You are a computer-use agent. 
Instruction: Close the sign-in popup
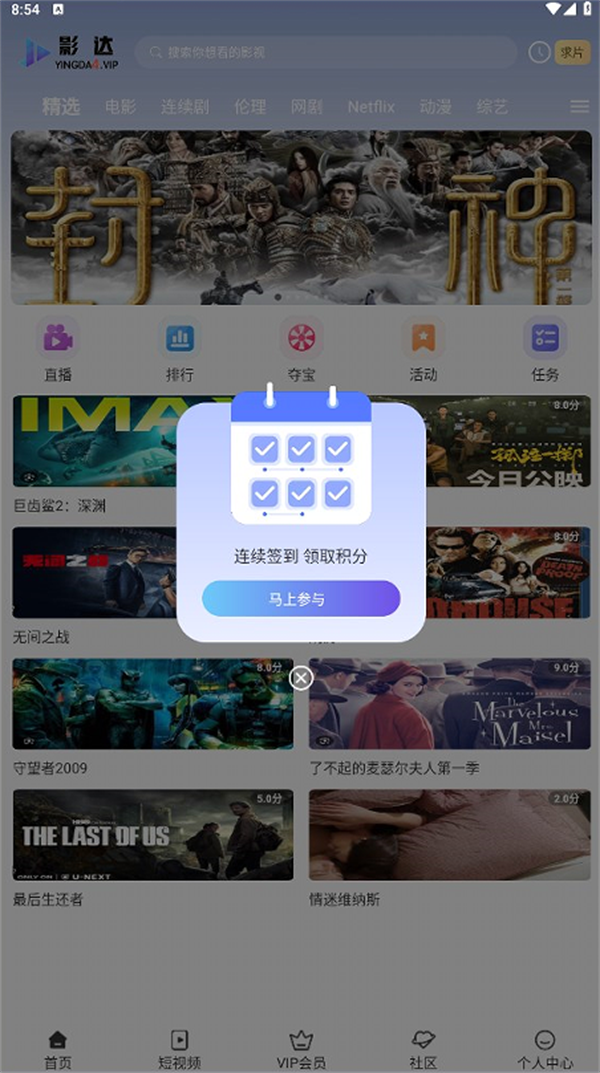pyautogui.click(x=301, y=678)
